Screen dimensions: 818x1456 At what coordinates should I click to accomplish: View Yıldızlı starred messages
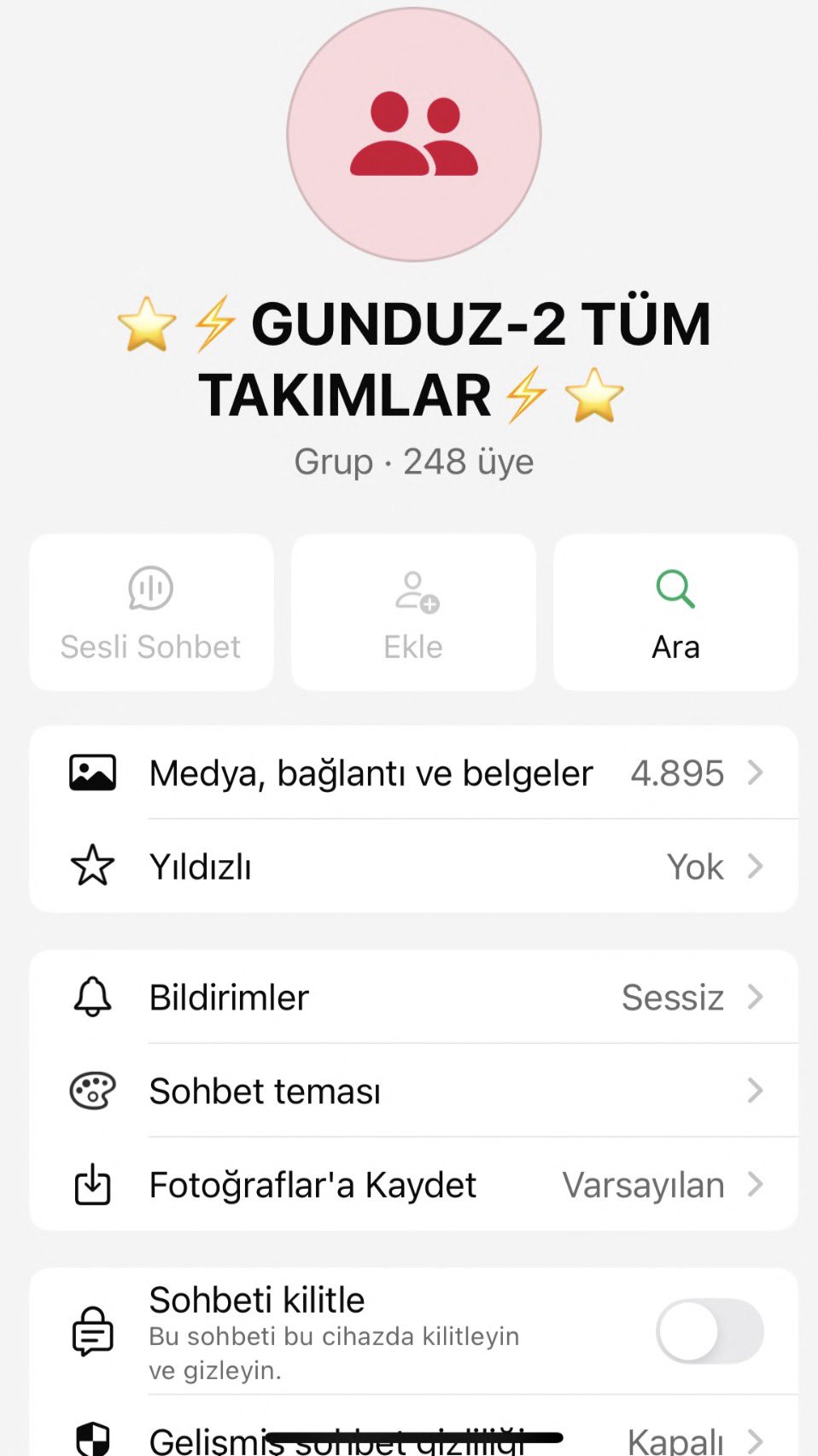click(x=413, y=867)
